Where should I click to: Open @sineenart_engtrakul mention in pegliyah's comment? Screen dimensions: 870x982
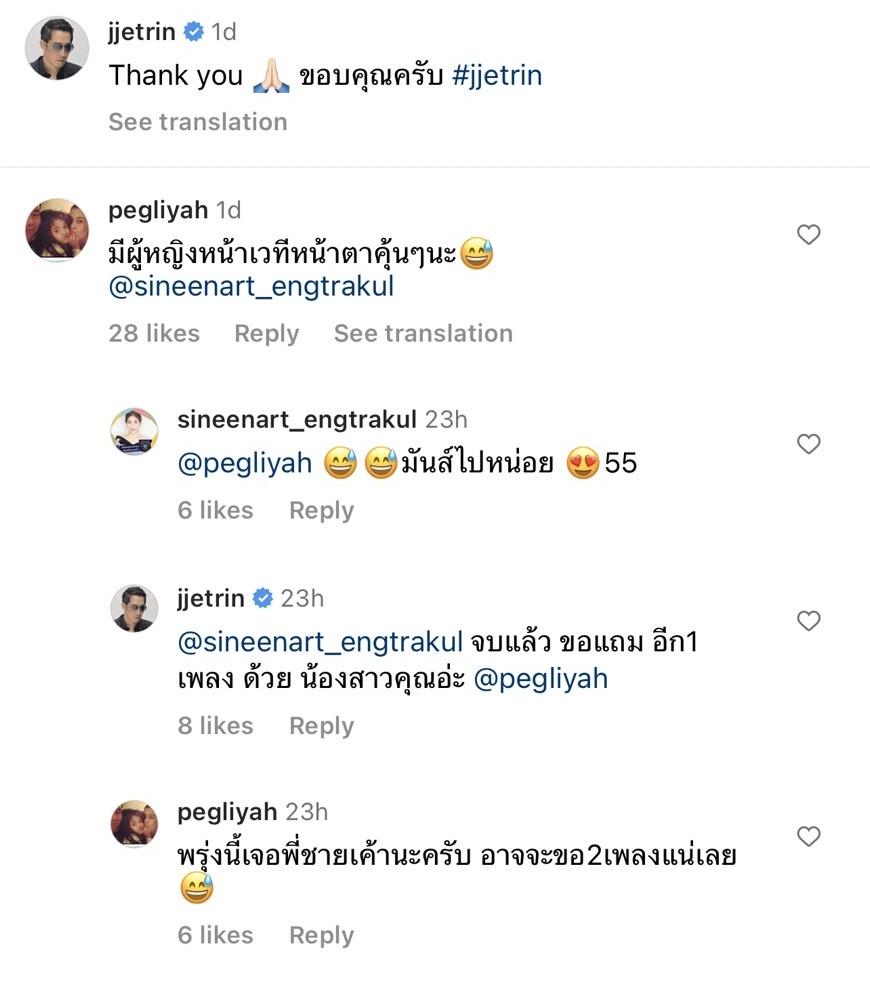point(251,287)
